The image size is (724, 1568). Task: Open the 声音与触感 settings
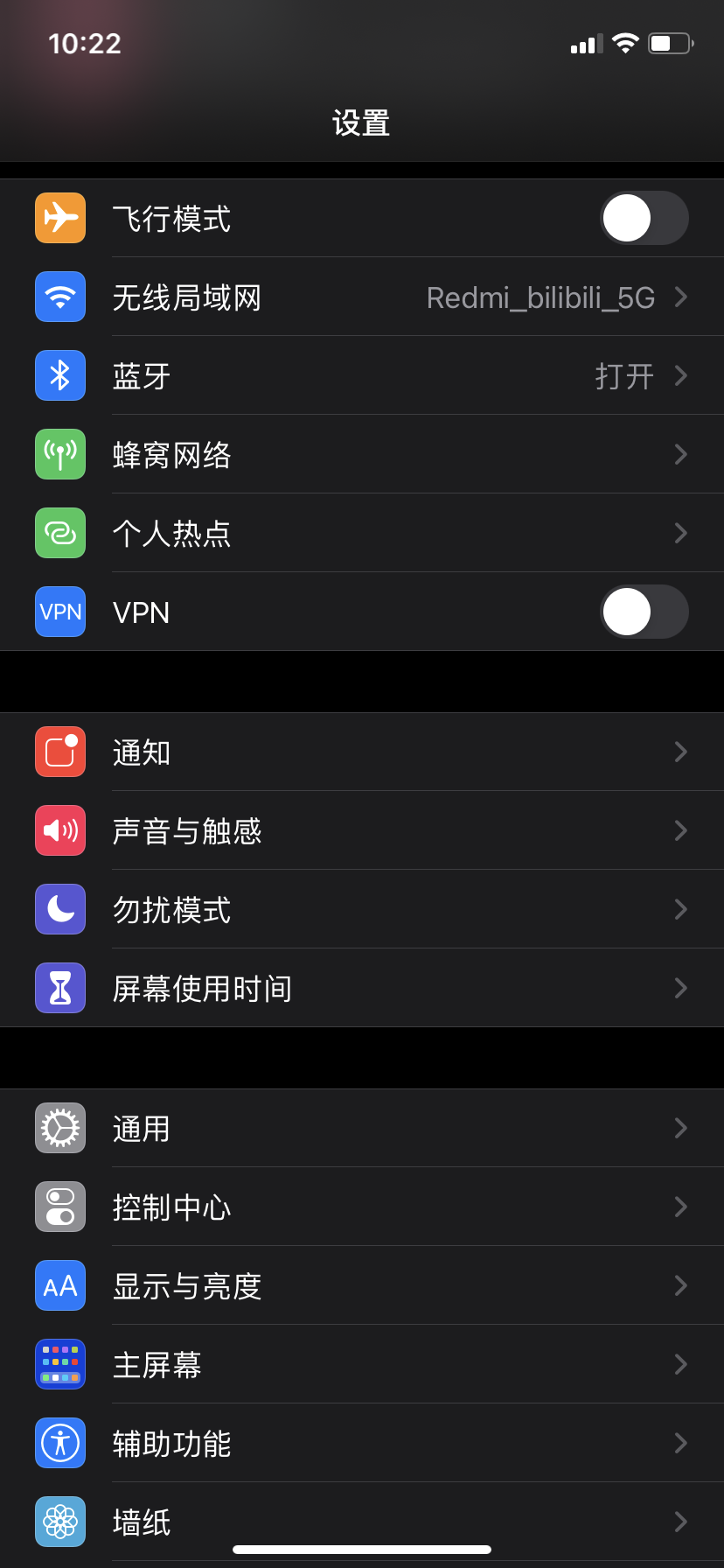(362, 830)
